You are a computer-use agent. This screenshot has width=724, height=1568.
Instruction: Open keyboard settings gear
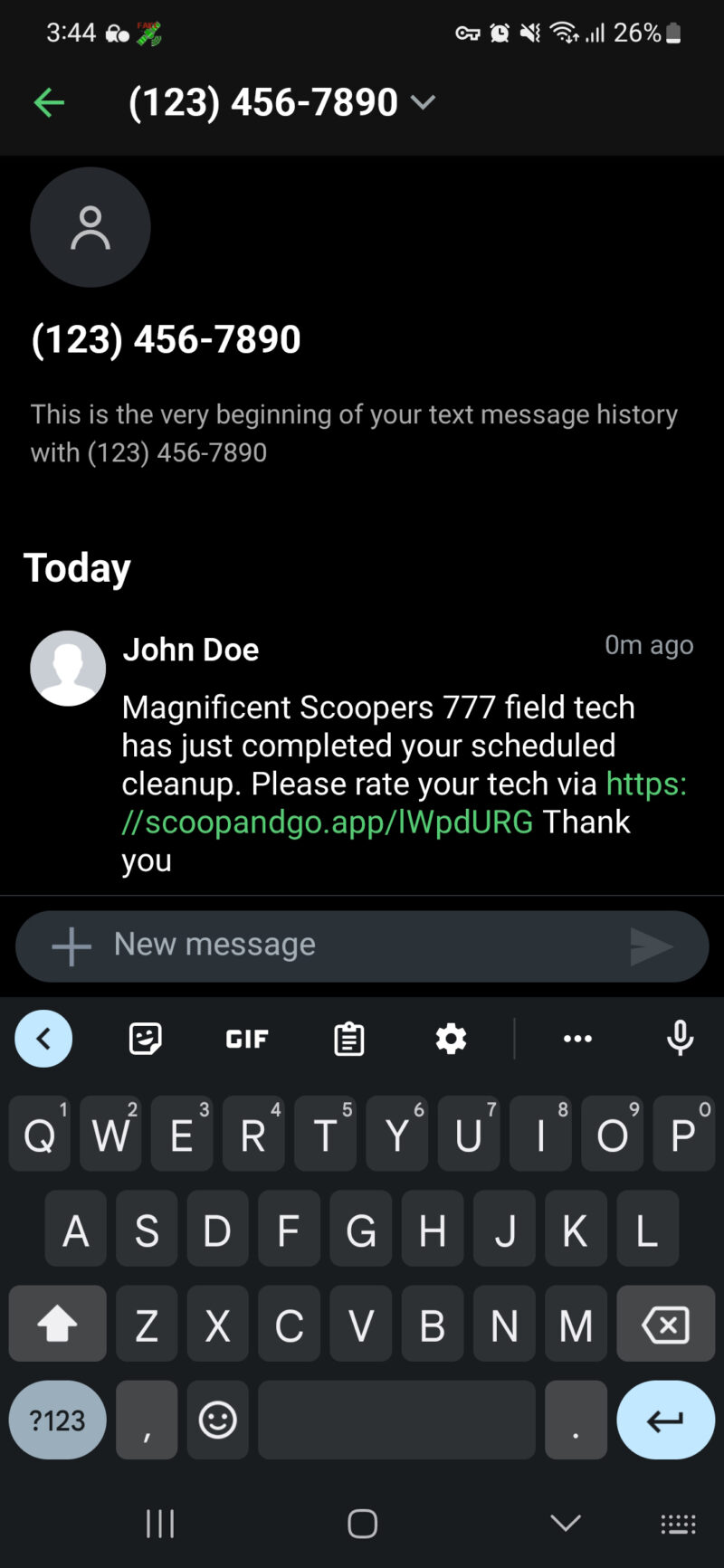click(451, 1039)
